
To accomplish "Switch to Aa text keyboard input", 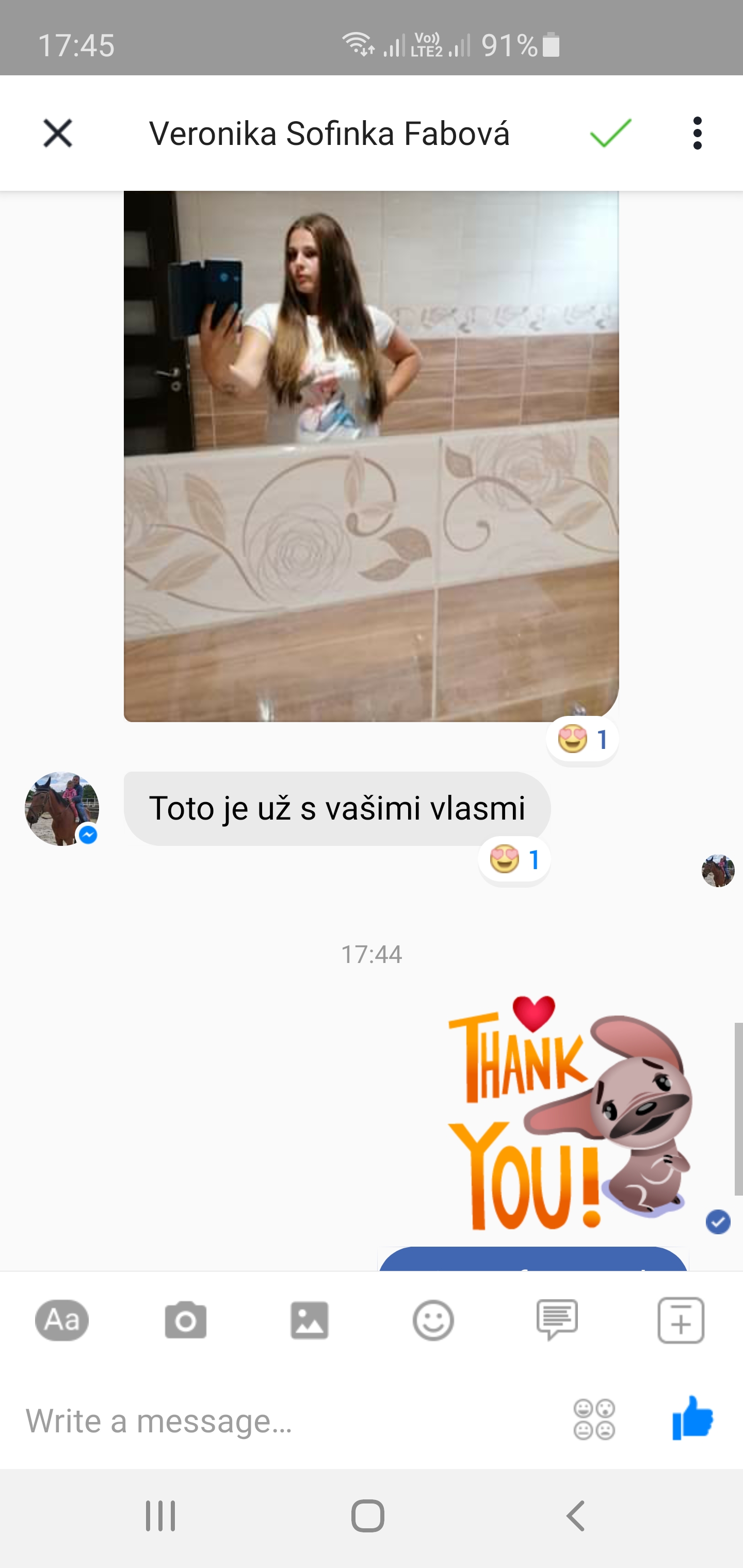I will click(x=62, y=1320).
